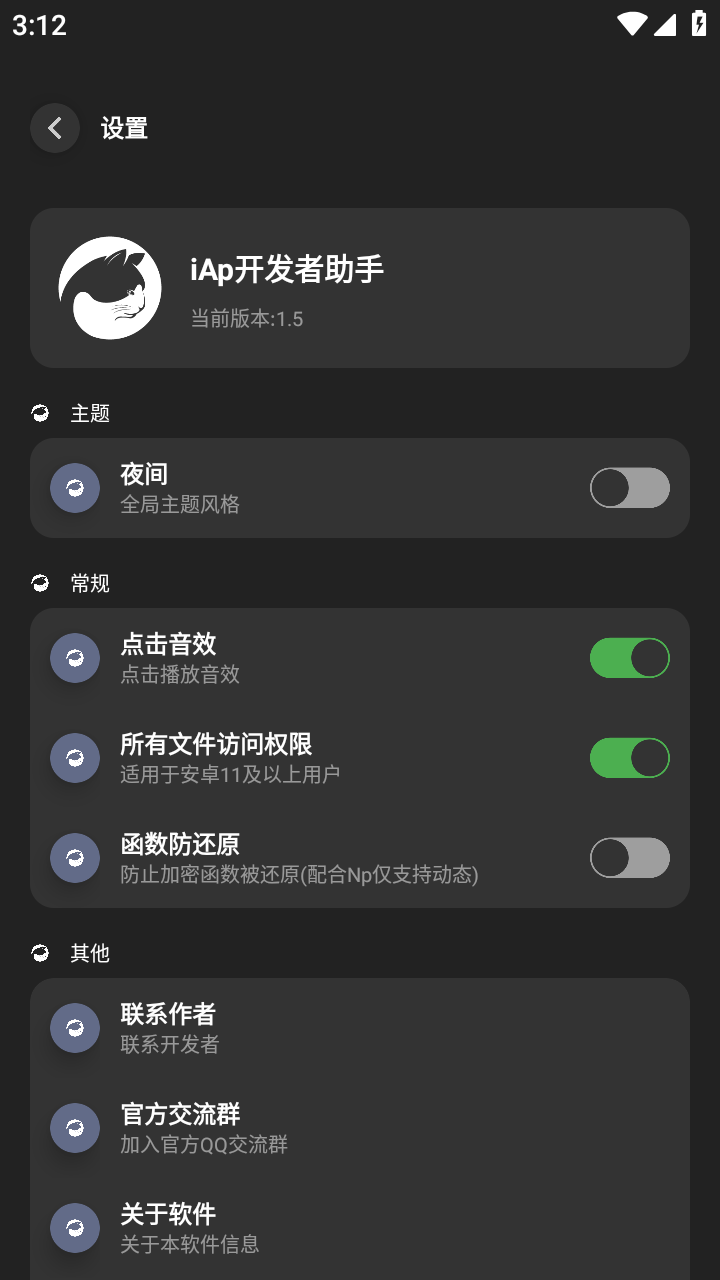Image resolution: width=720 pixels, height=1280 pixels.
Task: Go back from the 设置 page
Action: (55, 128)
